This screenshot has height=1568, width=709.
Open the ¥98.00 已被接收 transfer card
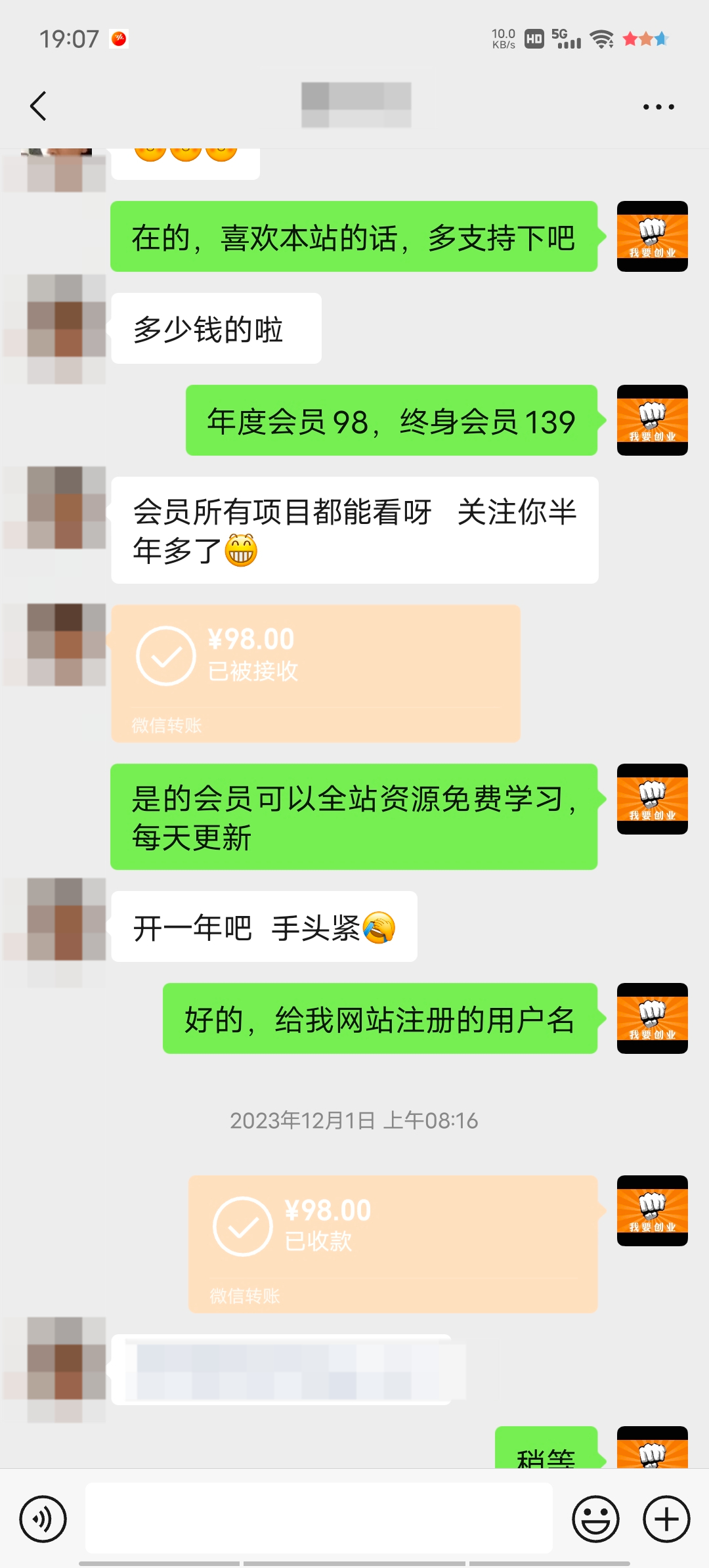pyautogui.click(x=315, y=673)
